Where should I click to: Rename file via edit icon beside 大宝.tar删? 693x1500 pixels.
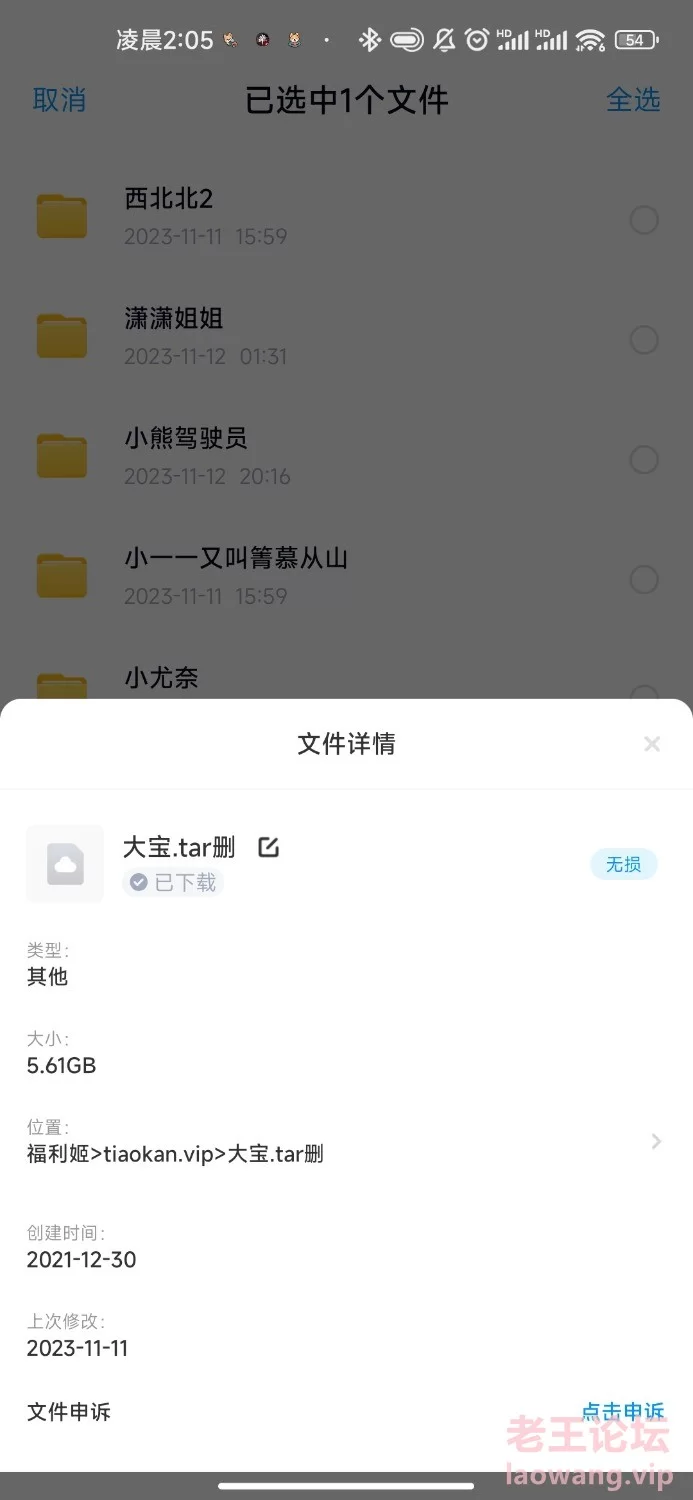click(268, 848)
